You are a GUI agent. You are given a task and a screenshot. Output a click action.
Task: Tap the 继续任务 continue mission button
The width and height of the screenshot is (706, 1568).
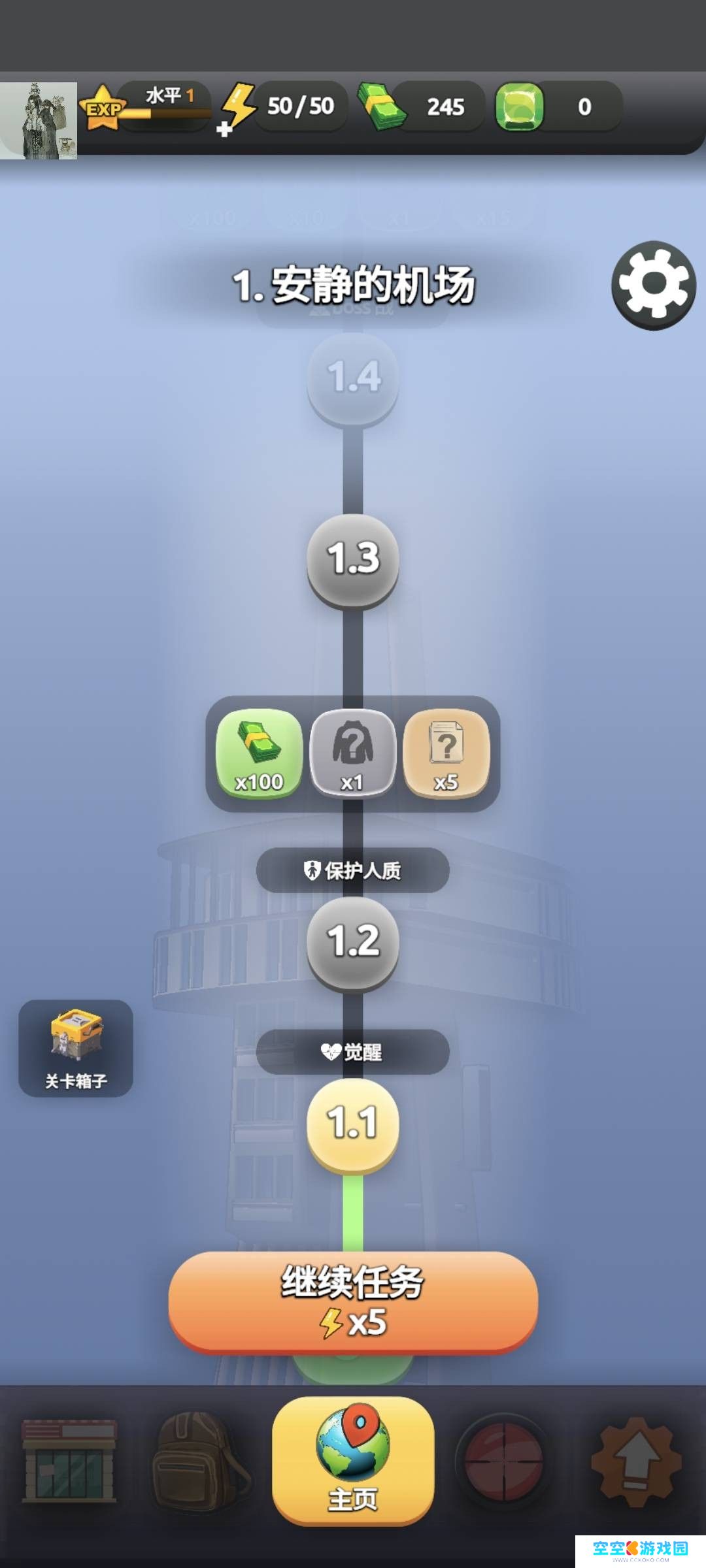point(353,1301)
